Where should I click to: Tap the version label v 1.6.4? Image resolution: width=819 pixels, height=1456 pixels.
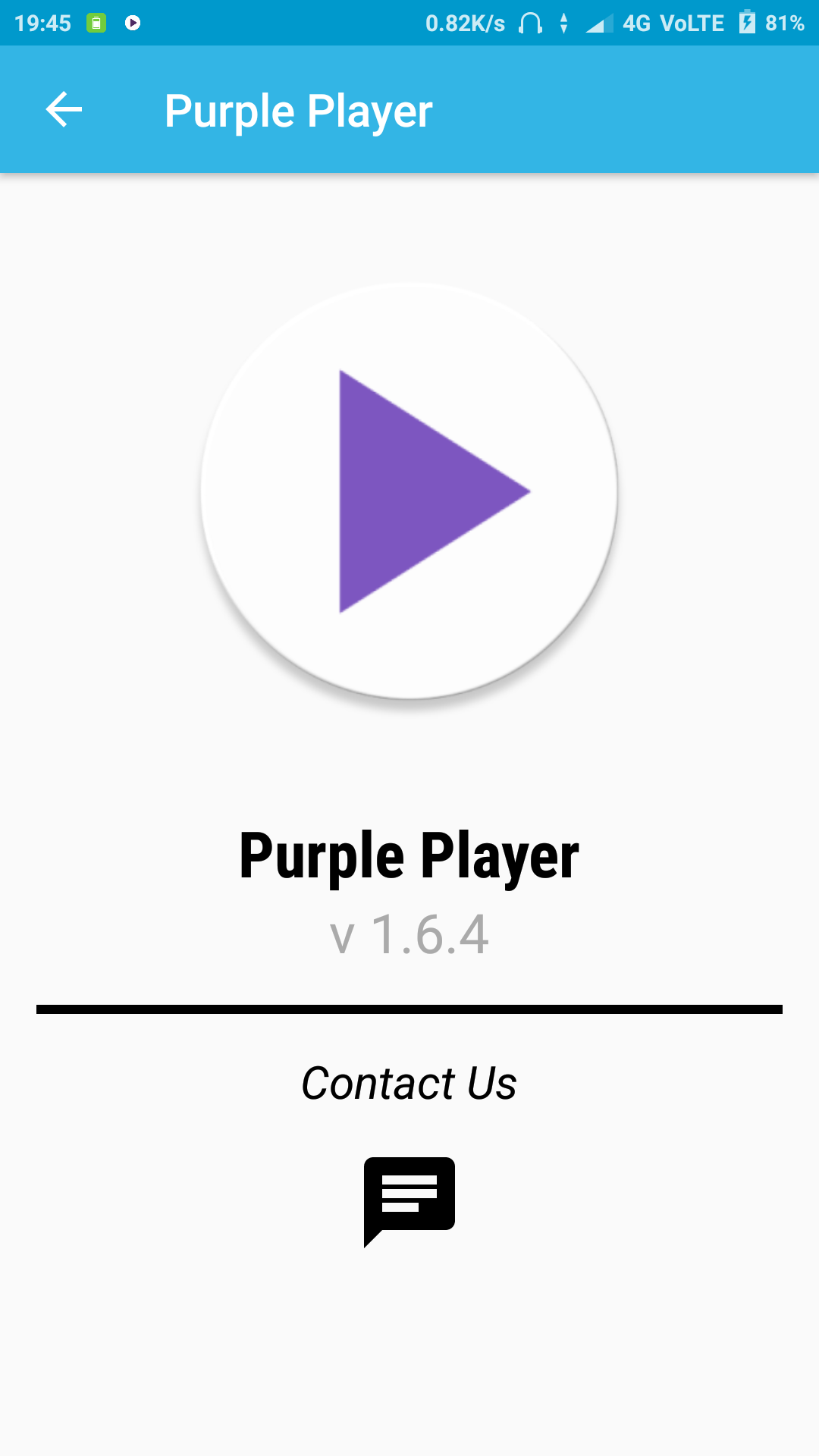pyautogui.click(x=409, y=934)
